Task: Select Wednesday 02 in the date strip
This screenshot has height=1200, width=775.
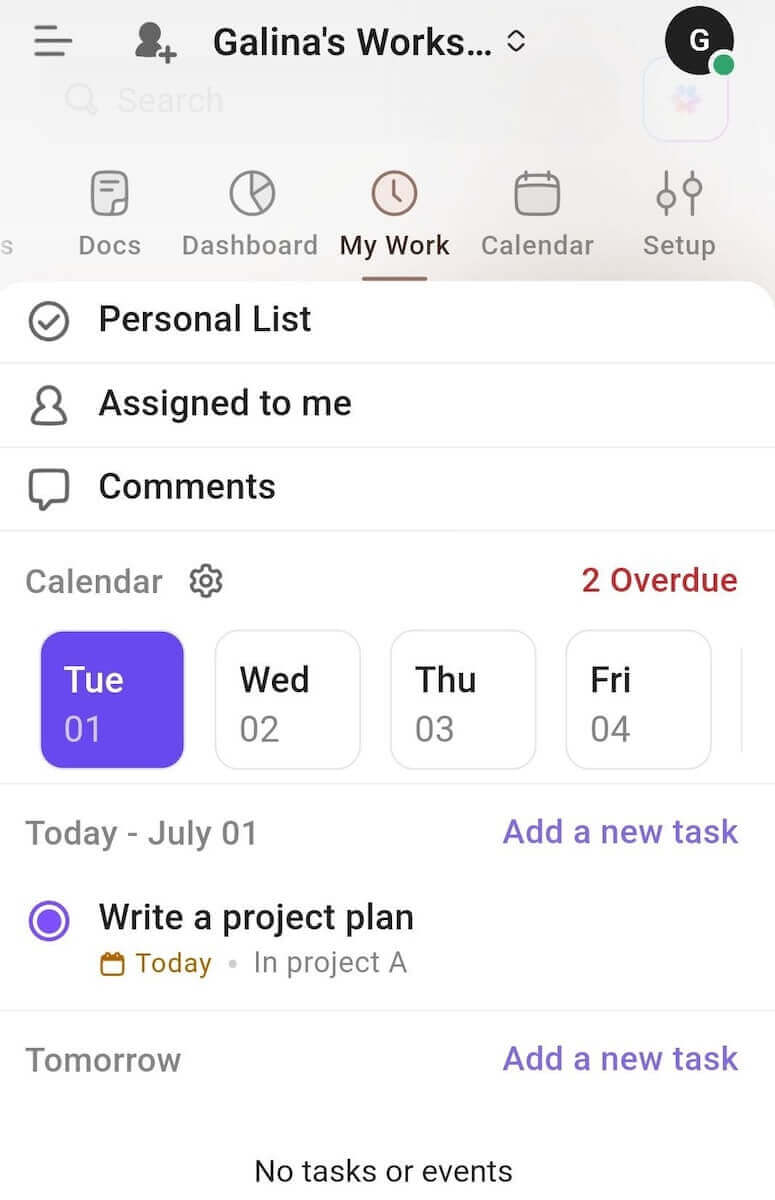Action: pyautogui.click(x=287, y=699)
